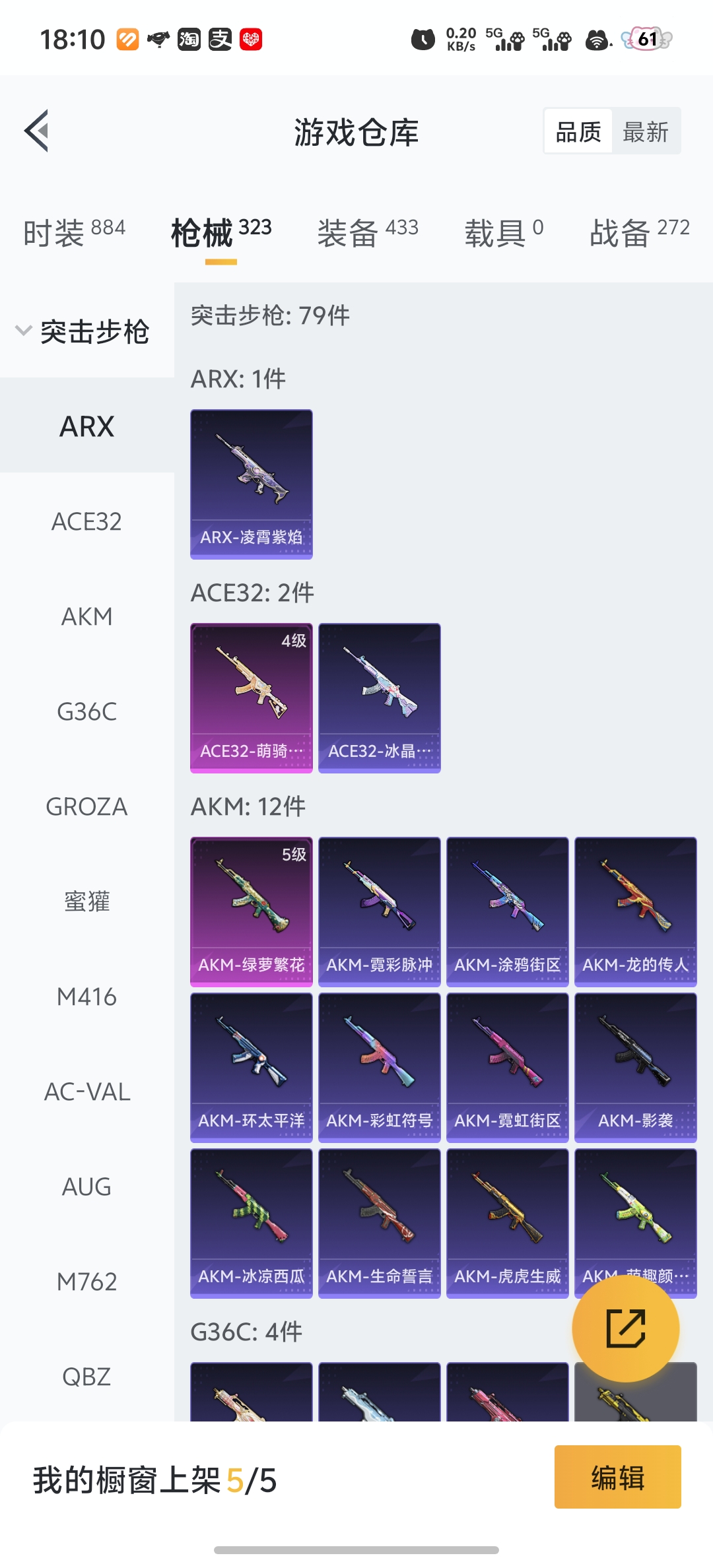Switch to the 战备 tab

pyautogui.click(x=639, y=232)
